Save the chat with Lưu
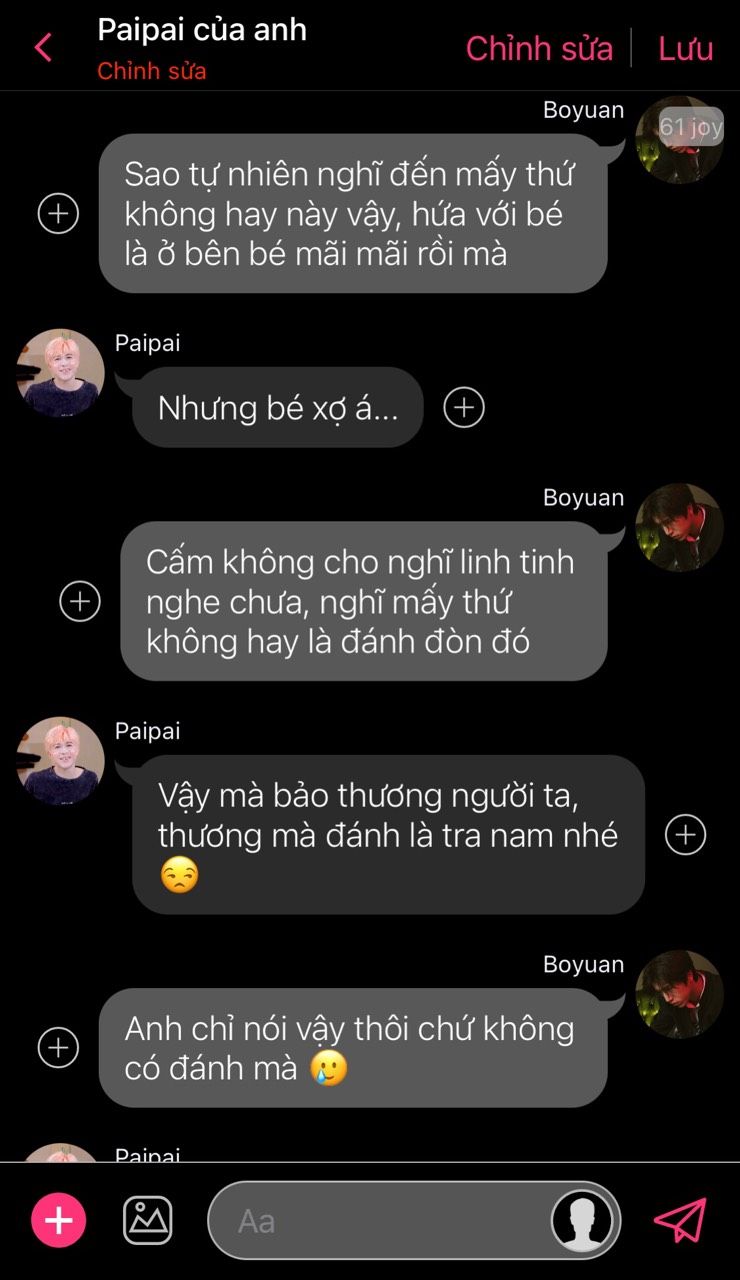 pos(685,48)
